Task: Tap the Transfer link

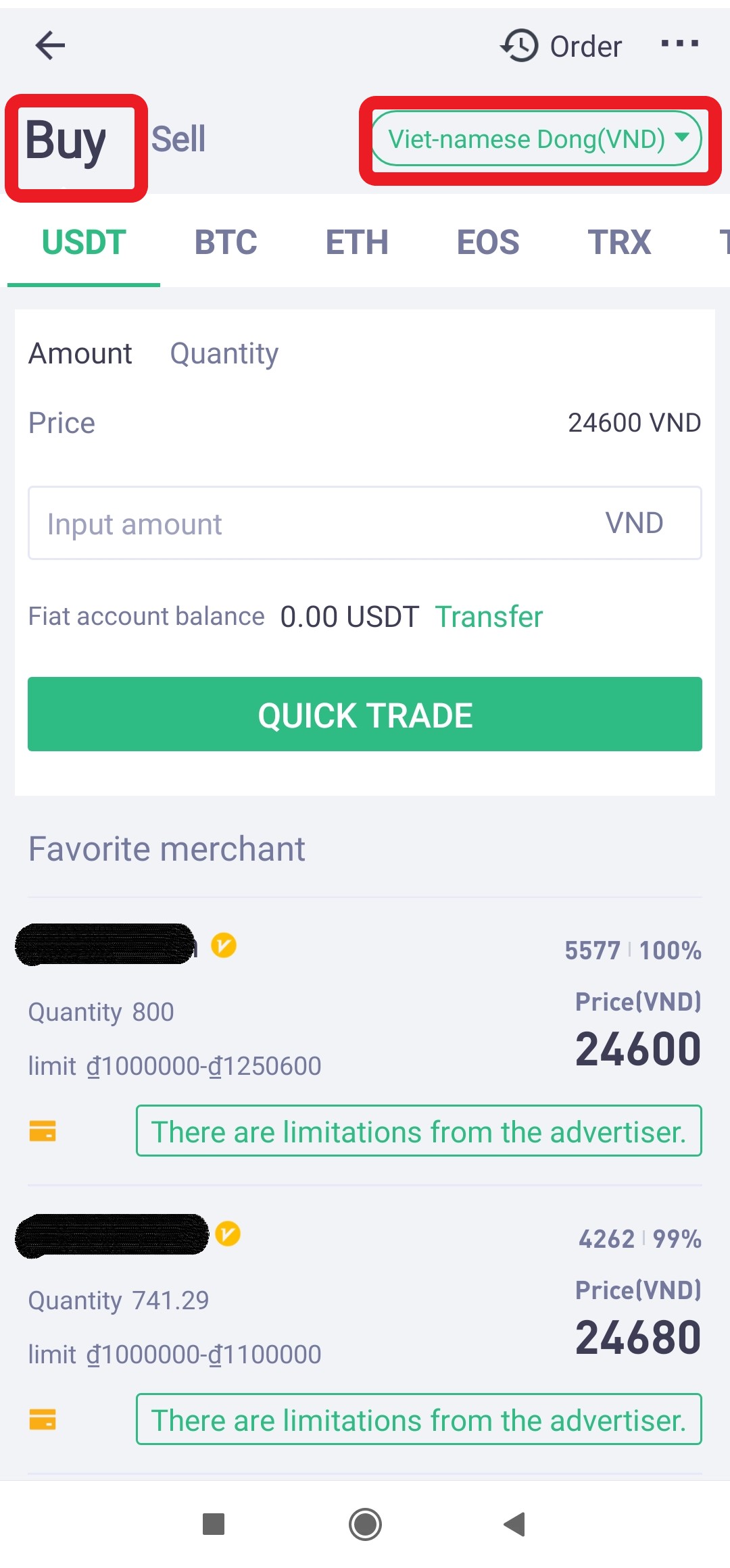Action: [x=489, y=617]
